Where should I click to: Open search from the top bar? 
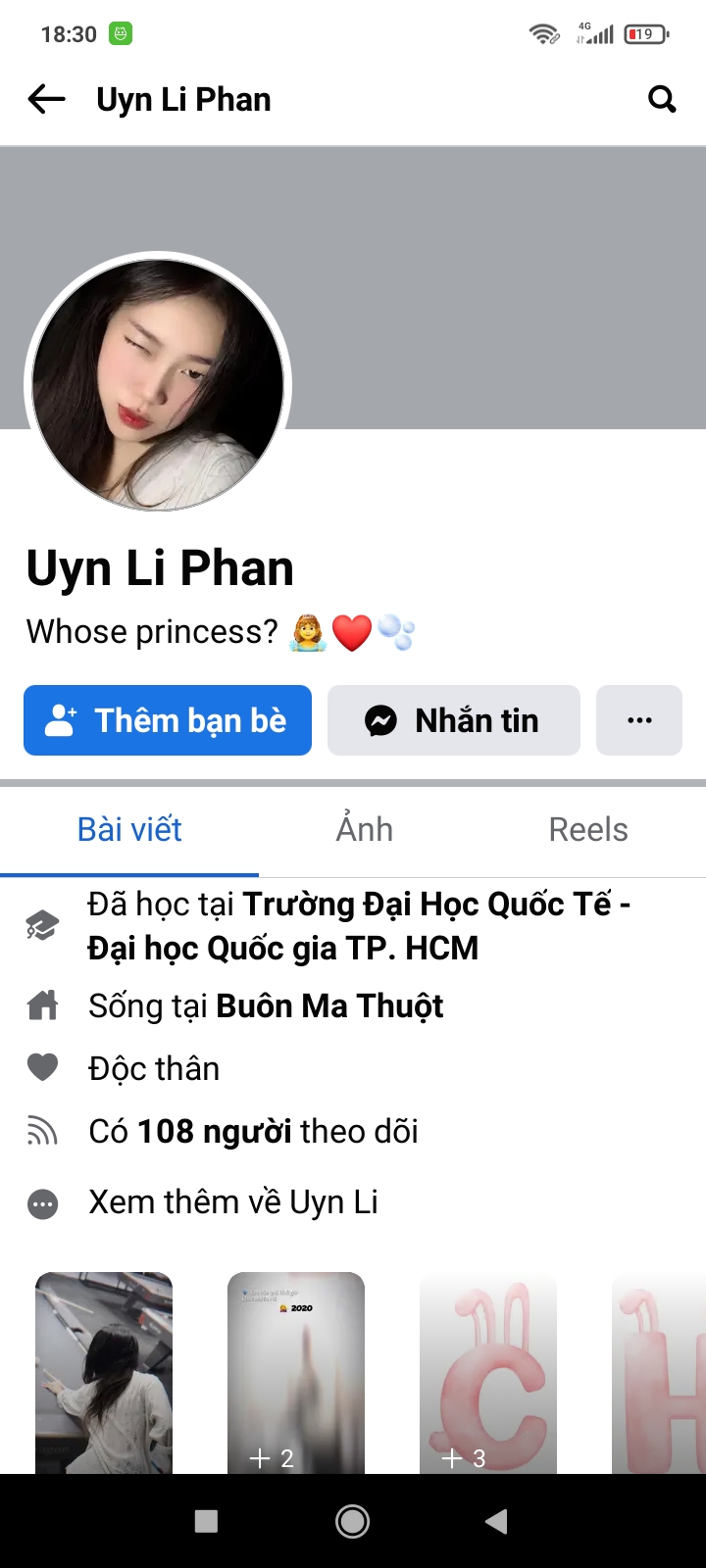tap(662, 99)
